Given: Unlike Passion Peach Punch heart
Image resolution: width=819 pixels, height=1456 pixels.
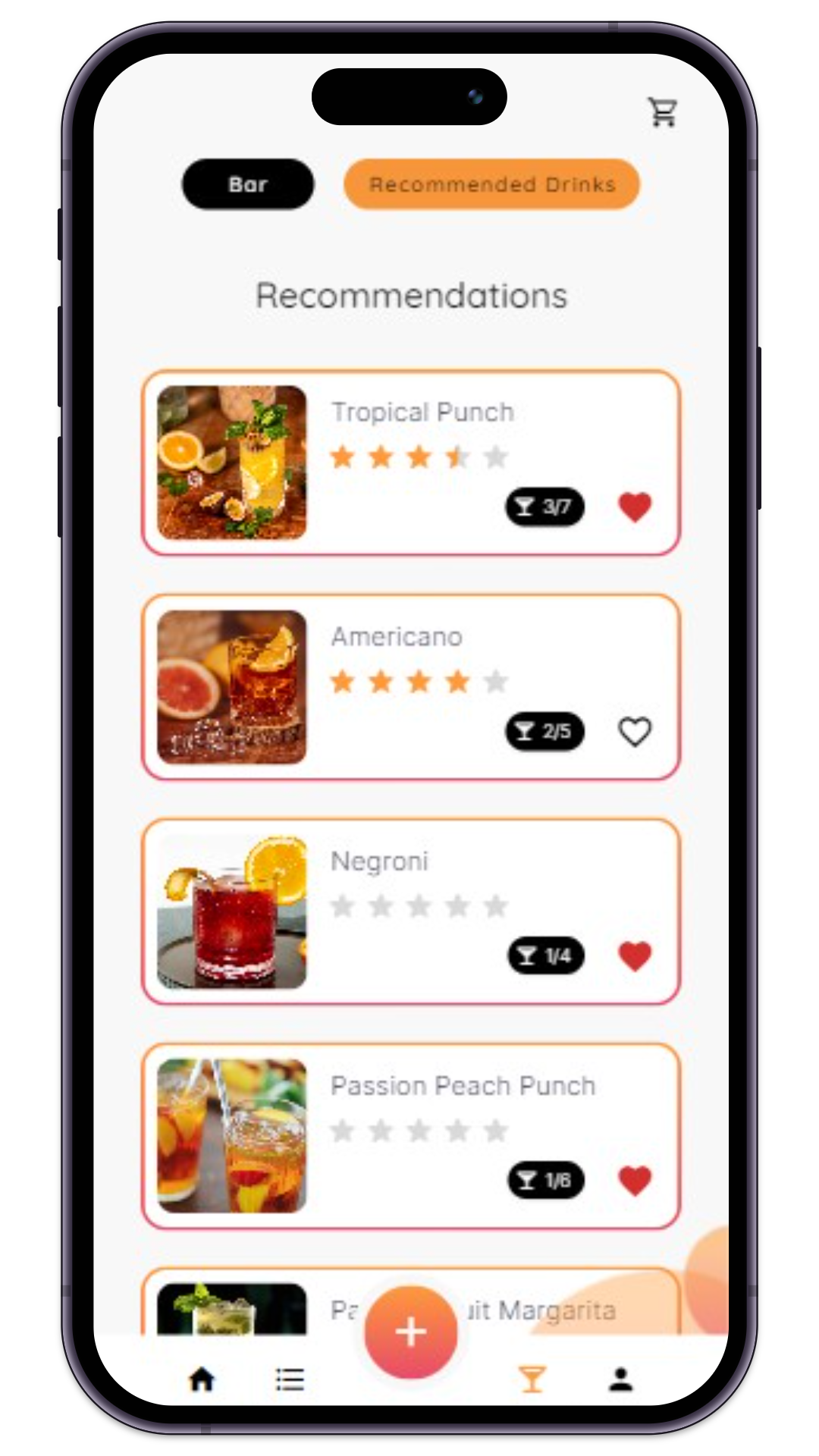Looking at the screenshot, I should (x=635, y=1180).
